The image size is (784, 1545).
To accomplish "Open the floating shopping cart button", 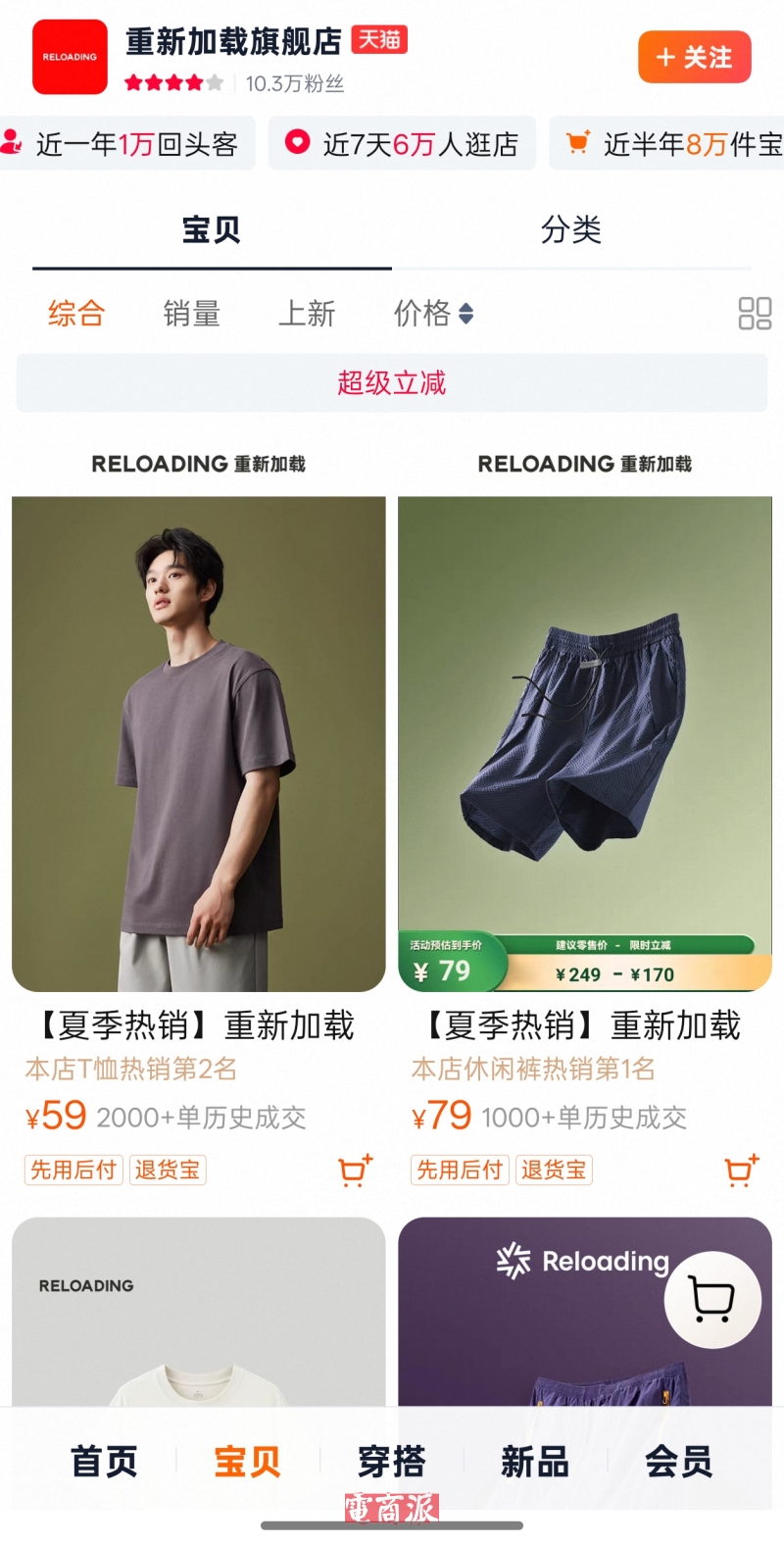I will click(712, 1300).
